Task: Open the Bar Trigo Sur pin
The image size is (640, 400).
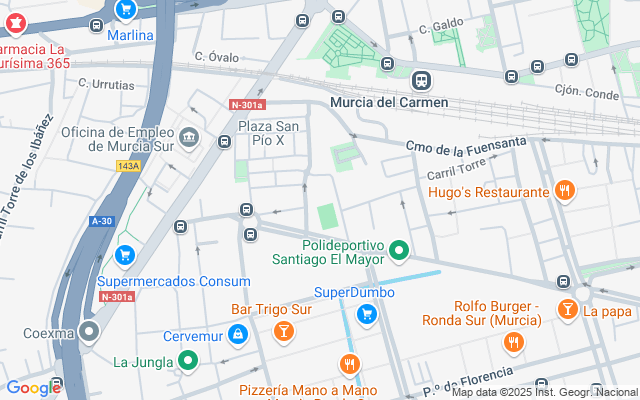Action: [283, 330]
